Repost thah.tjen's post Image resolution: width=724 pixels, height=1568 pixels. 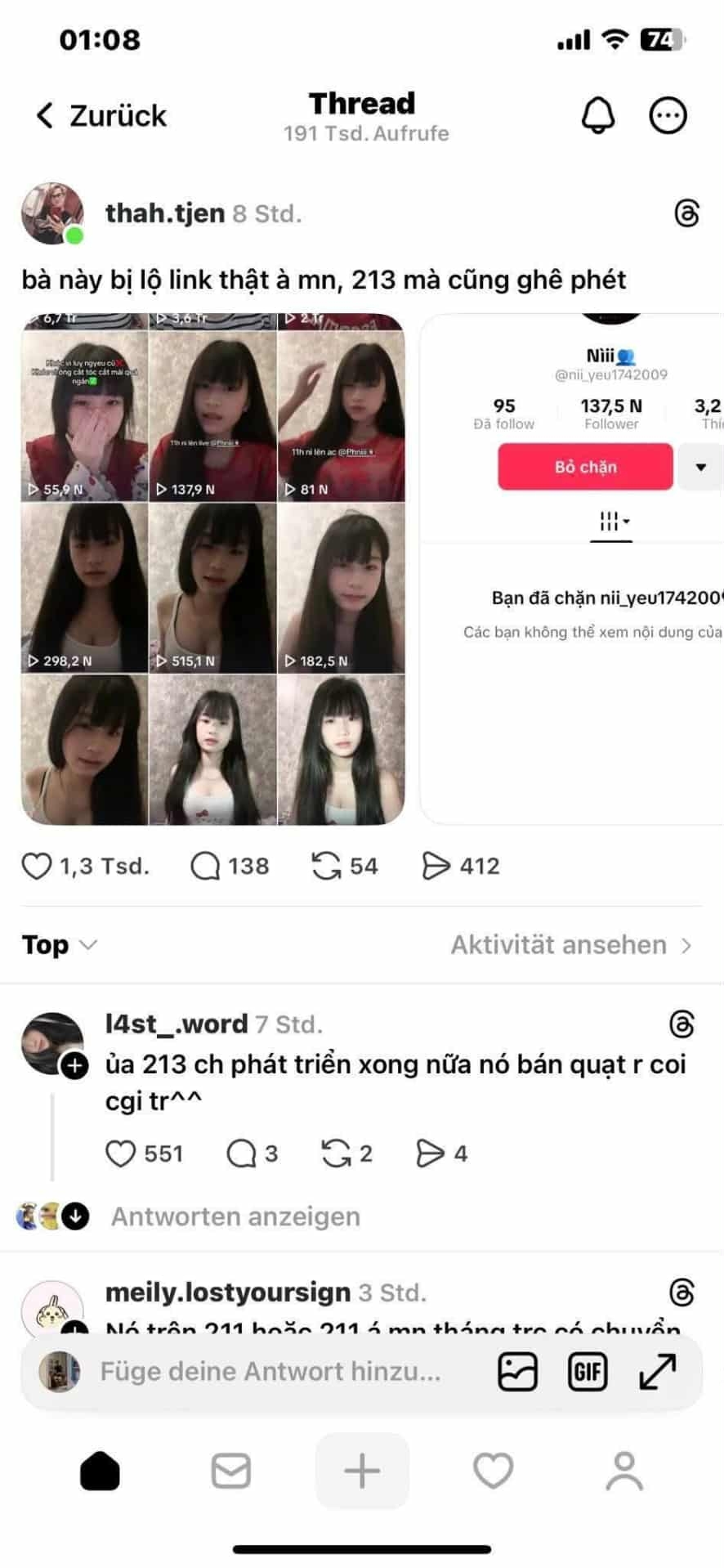tap(326, 866)
